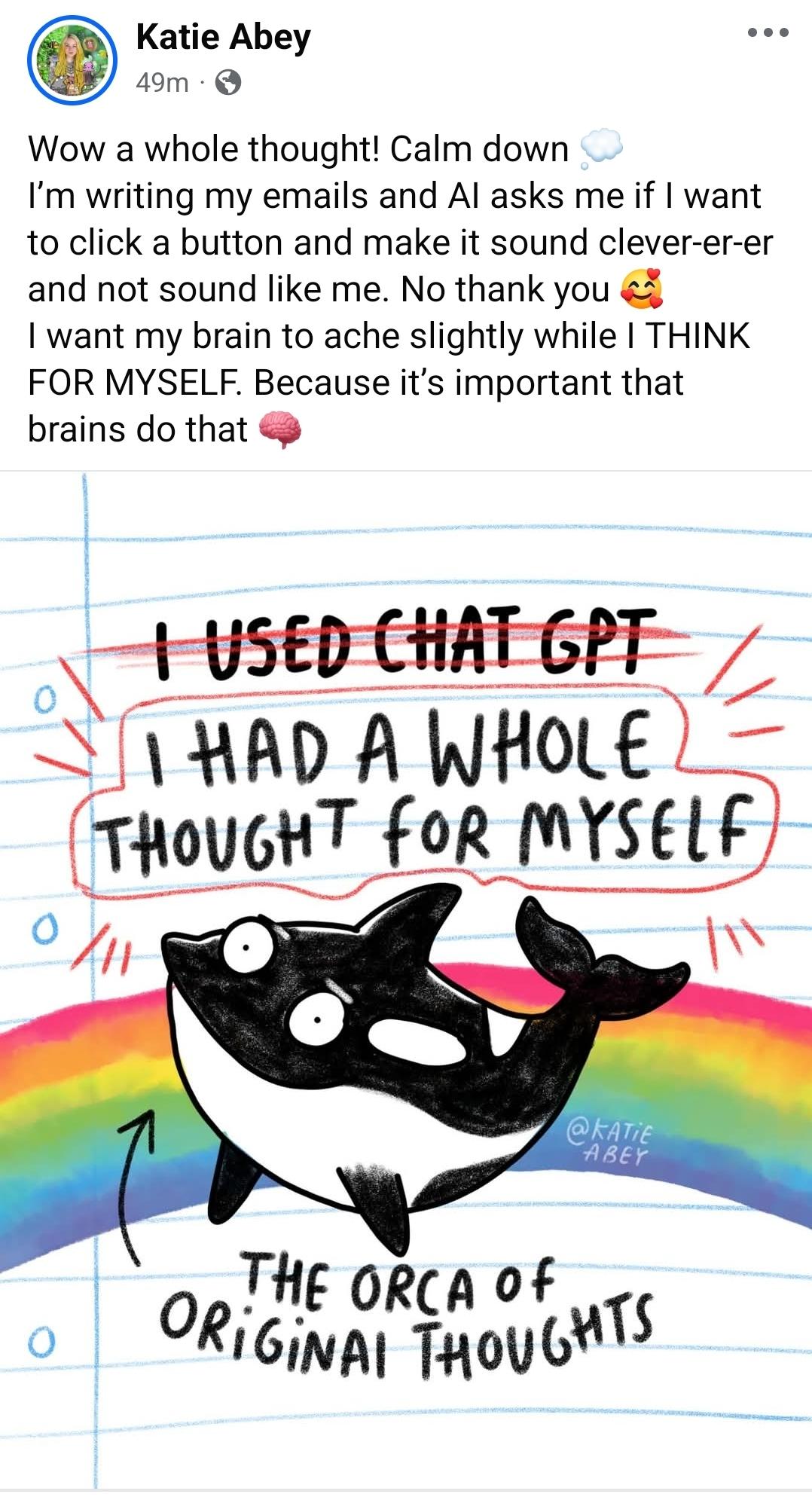Tap the 49m post timestamp

[x=162, y=82]
